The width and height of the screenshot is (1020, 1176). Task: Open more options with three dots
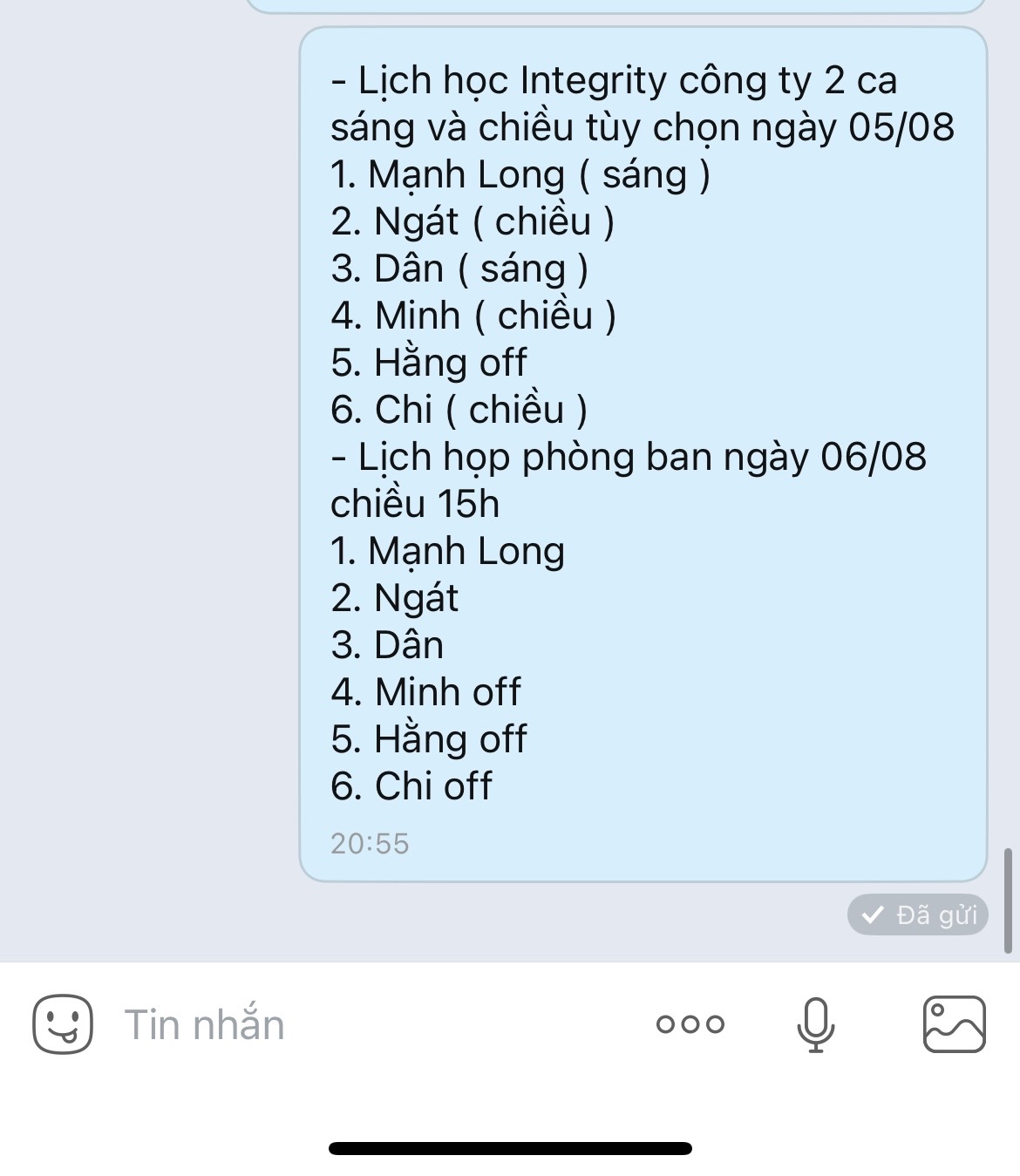point(690,1024)
